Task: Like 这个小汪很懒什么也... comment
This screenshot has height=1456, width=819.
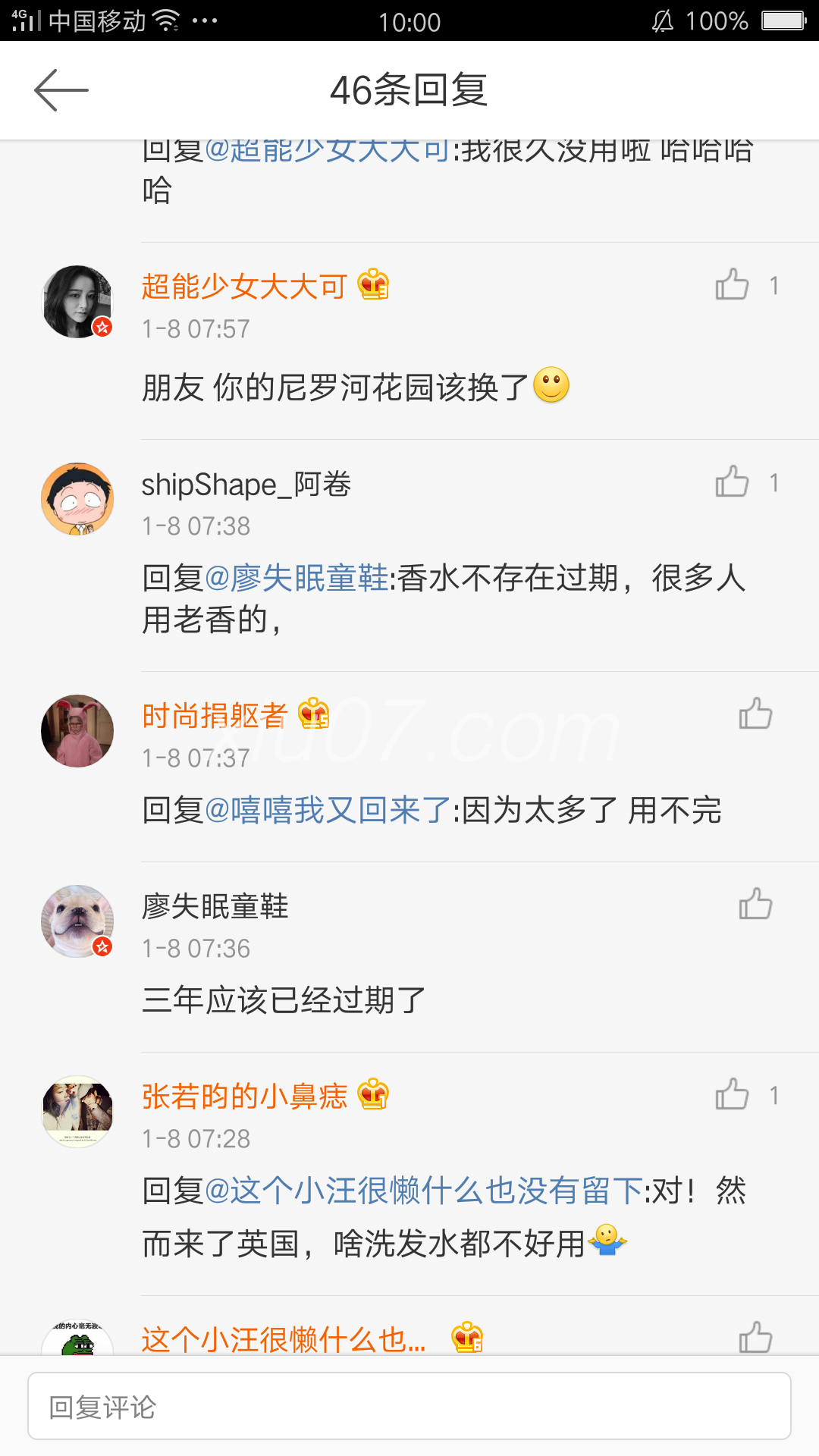Action: (x=755, y=1338)
